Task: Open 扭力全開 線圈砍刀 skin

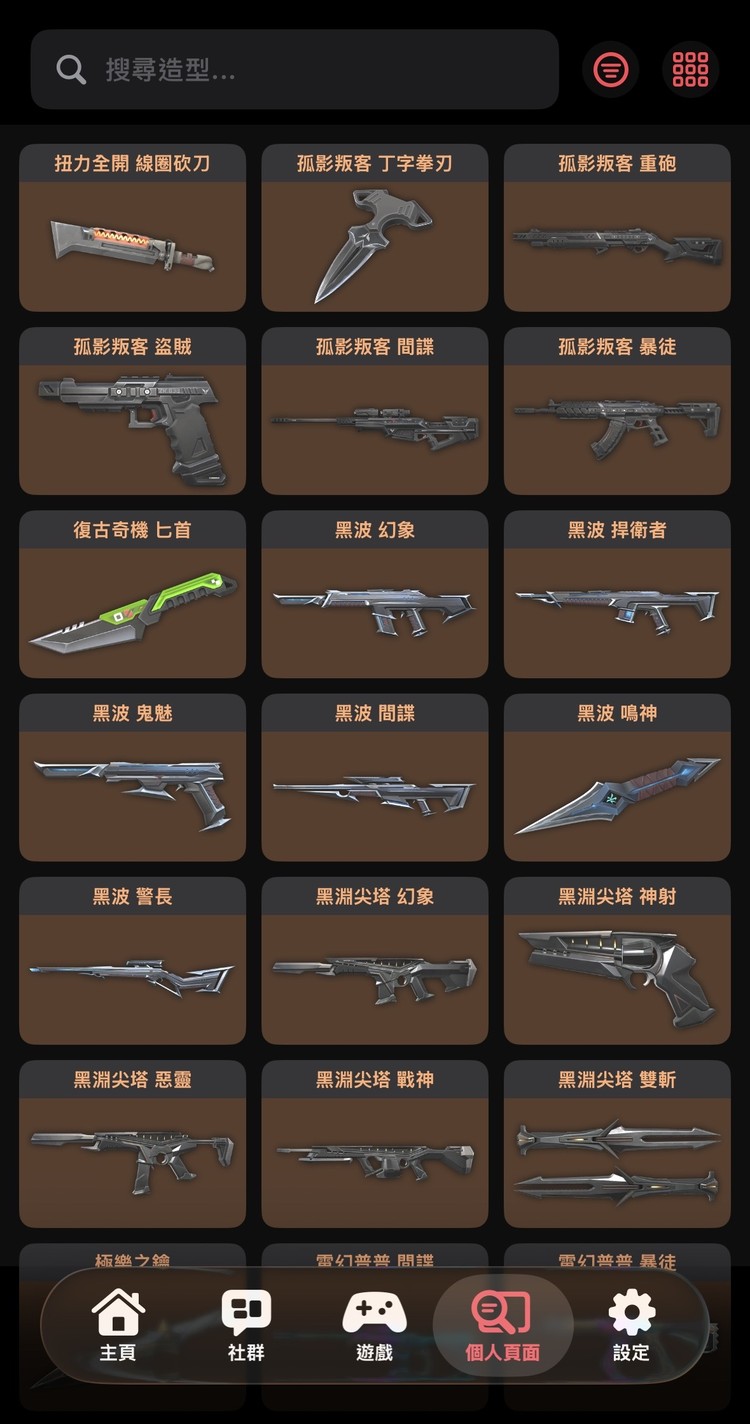Action: (132, 228)
